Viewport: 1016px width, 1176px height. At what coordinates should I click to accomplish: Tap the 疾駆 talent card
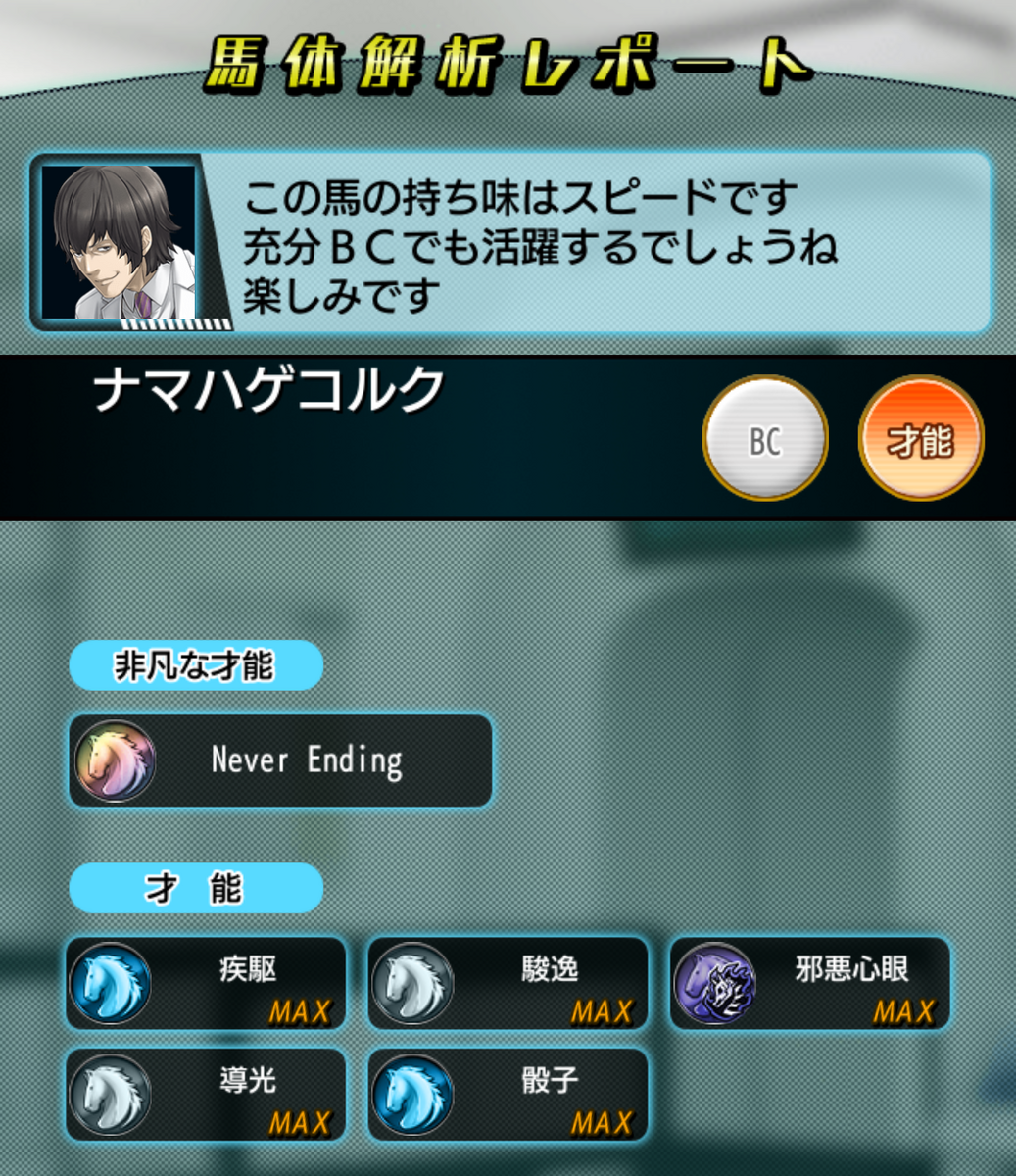click(206, 983)
